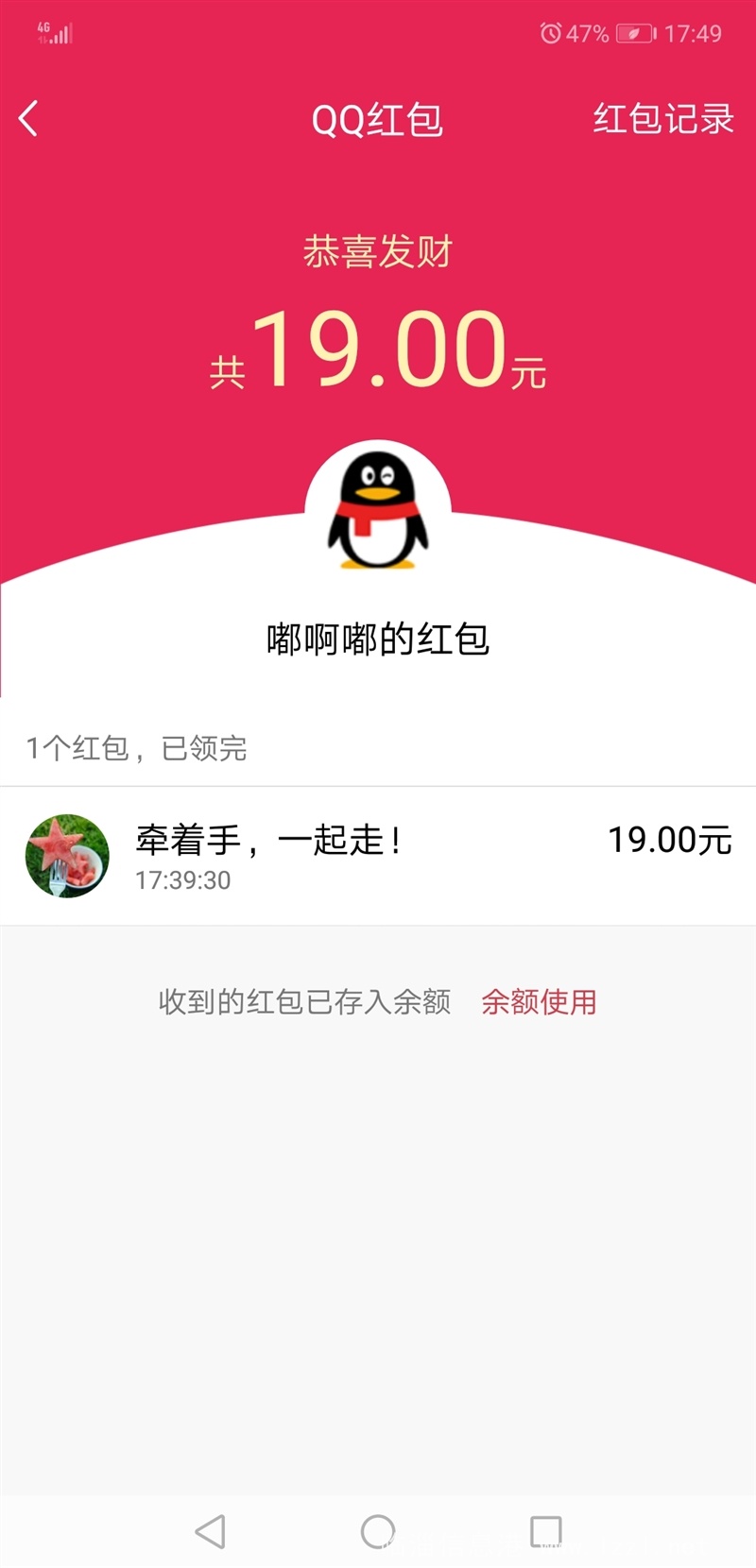Tap the system back button
Image resolution: width=756 pixels, height=1568 pixels.
[210, 1531]
